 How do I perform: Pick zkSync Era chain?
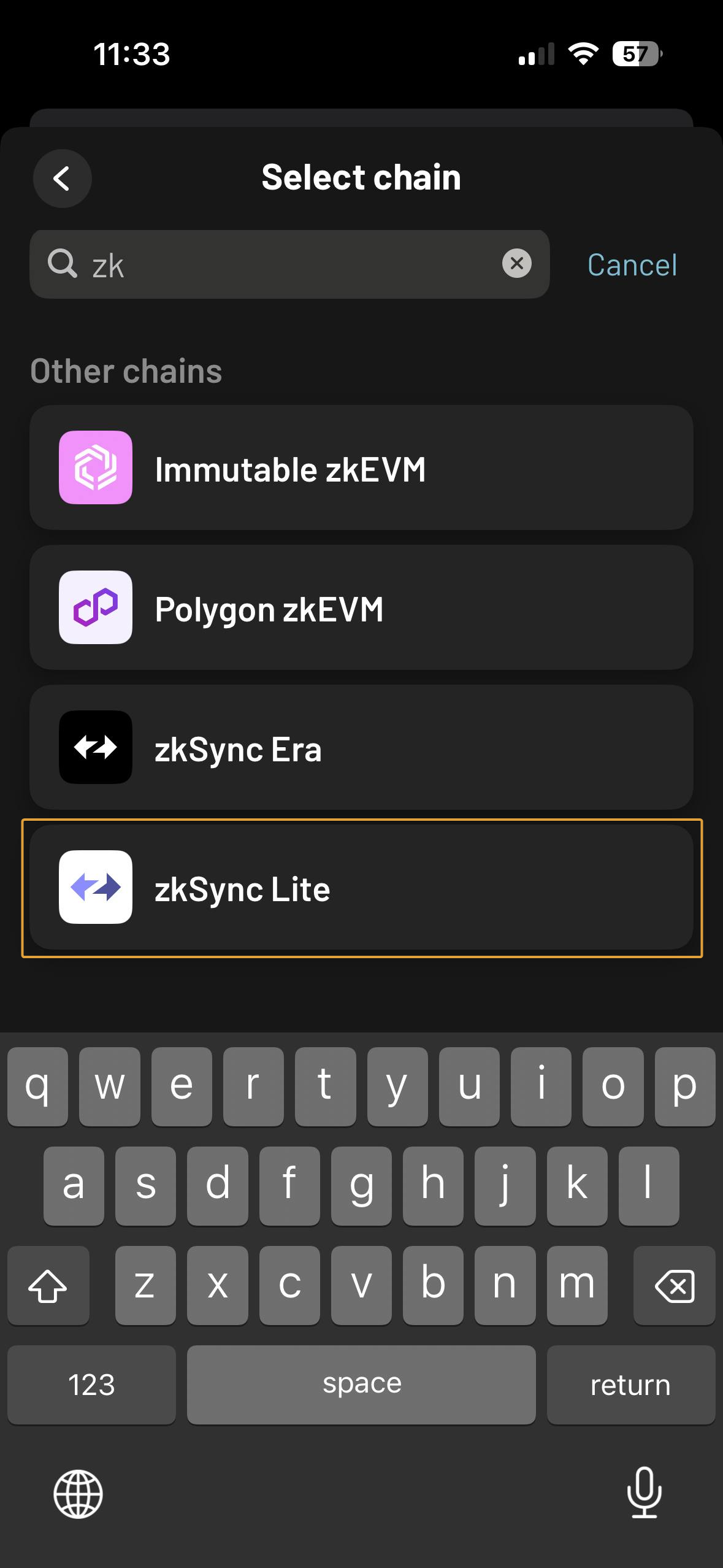pyautogui.click(x=361, y=747)
